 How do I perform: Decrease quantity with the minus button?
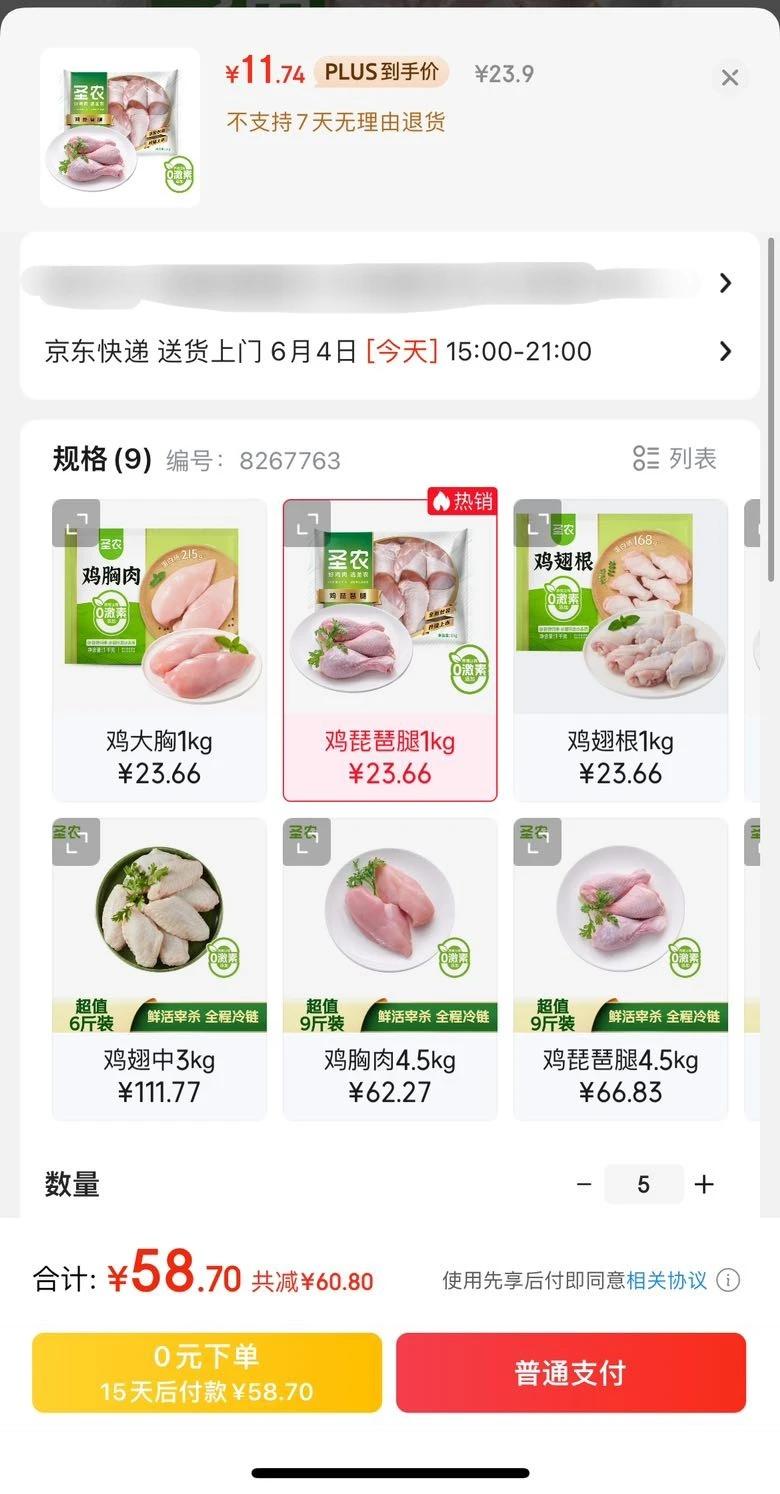(x=584, y=1185)
